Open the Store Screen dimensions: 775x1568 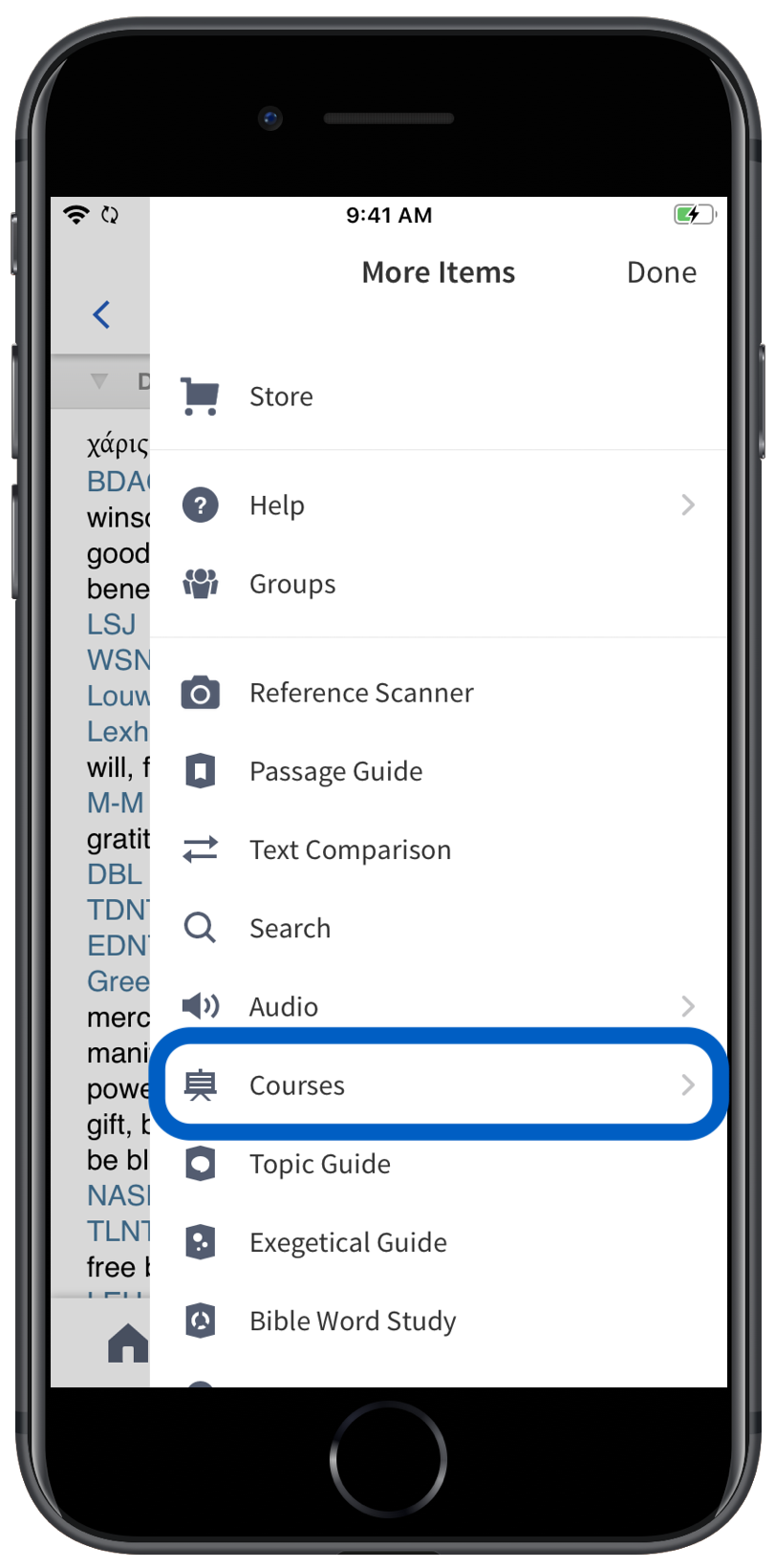click(x=439, y=397)
